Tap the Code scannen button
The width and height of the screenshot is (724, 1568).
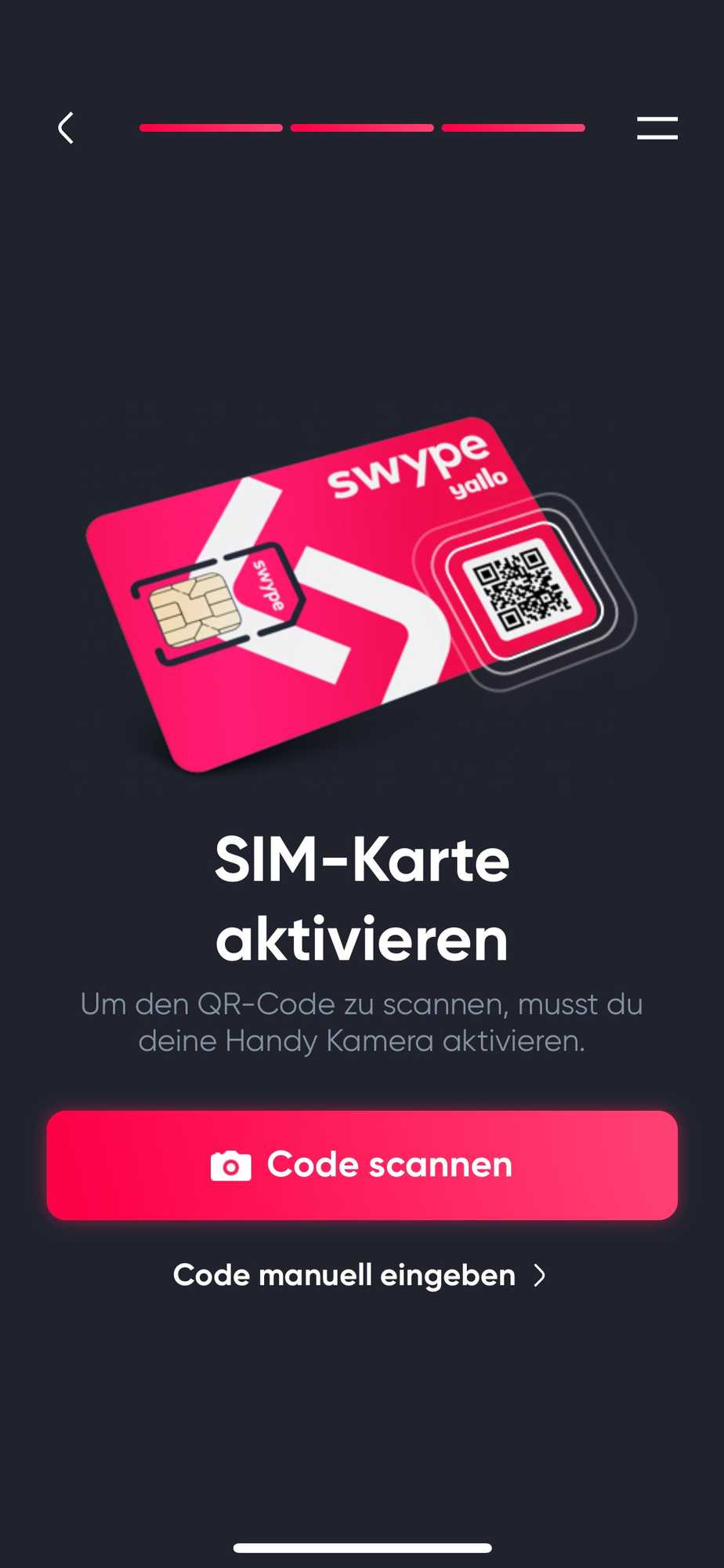(362, 1165)
